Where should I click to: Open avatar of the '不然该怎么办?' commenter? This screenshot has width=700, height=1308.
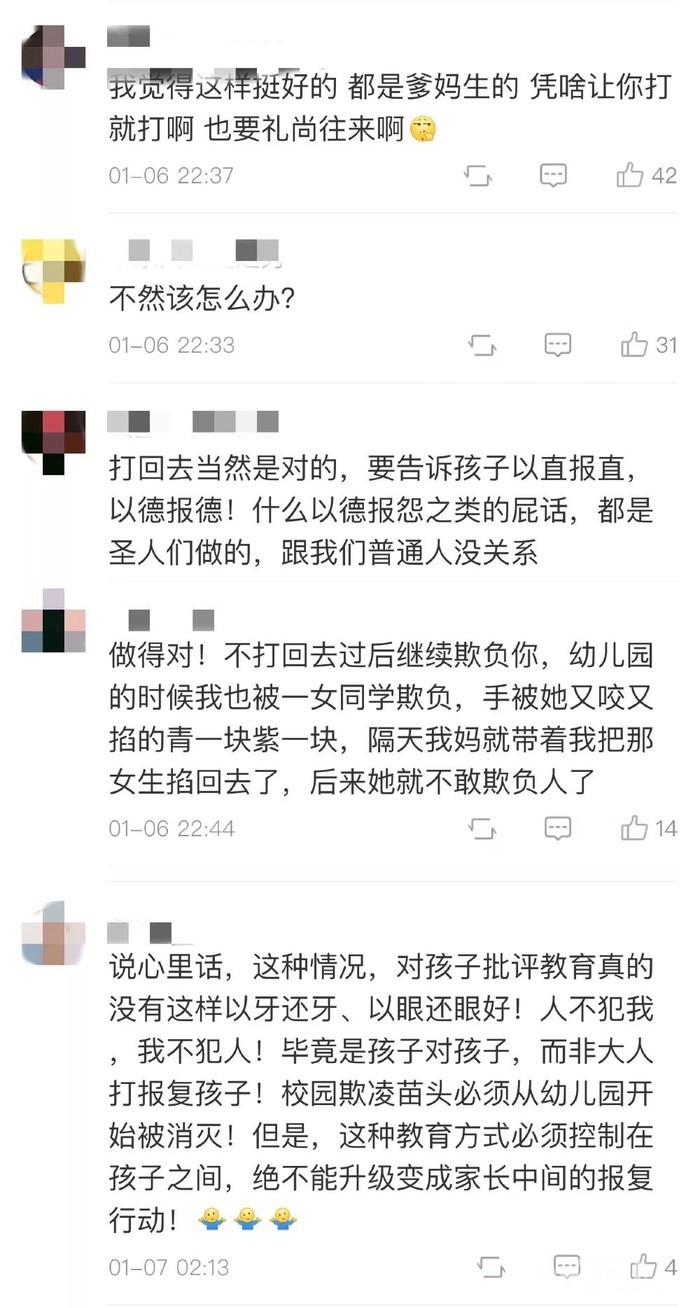[x=53, y=268]
